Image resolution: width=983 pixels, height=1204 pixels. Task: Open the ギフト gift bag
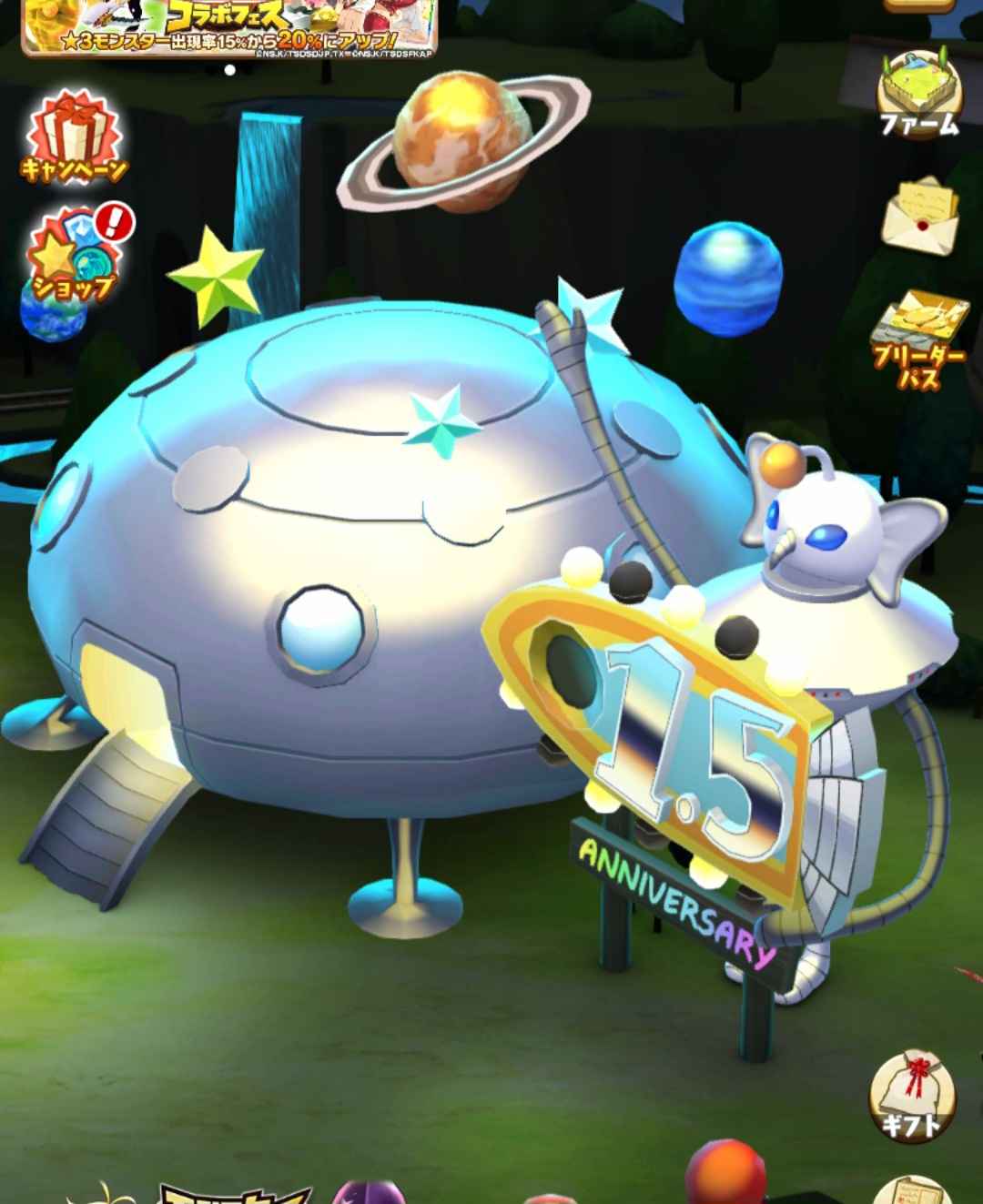(912, 1095)
